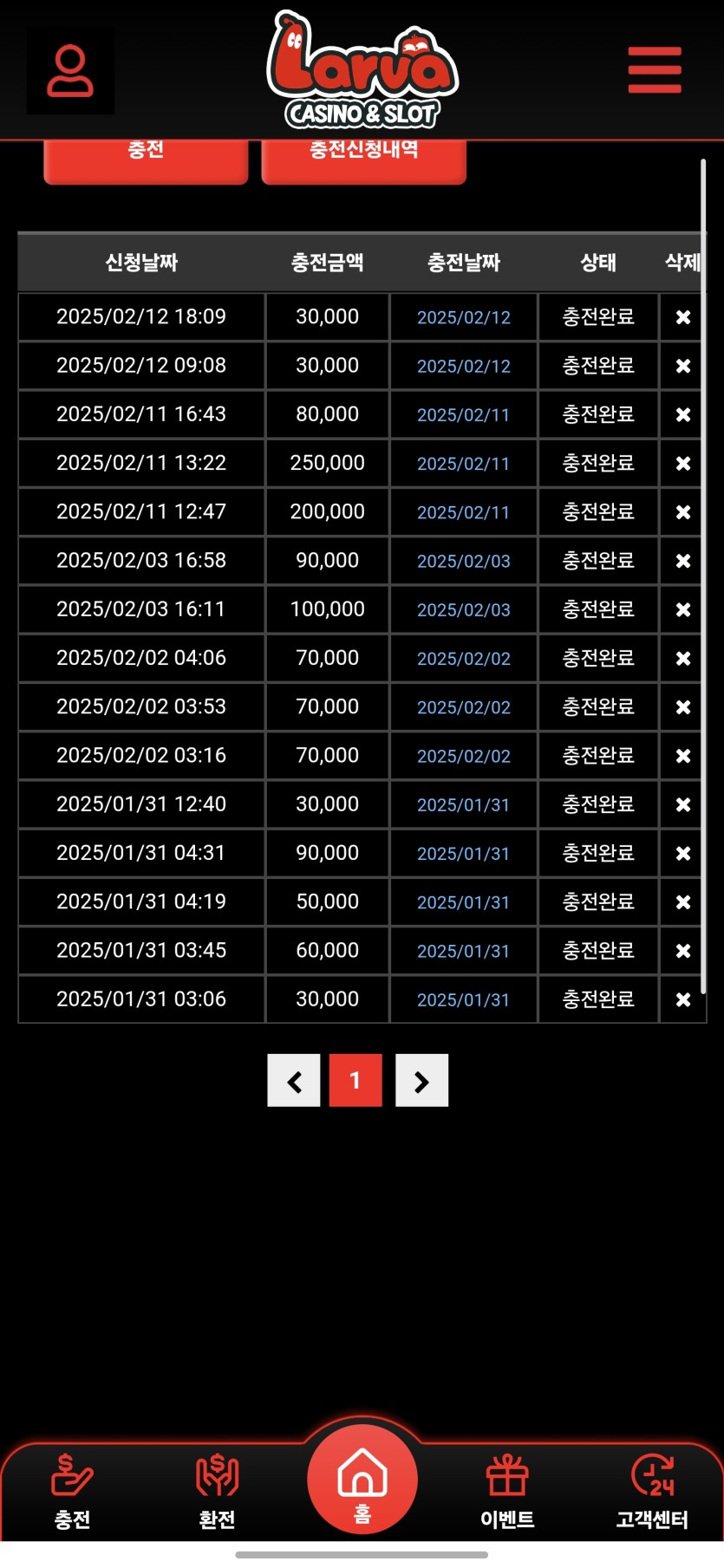Image resolution: width=724 pixels, height=1568 pixels.
Task: Open the 충전신청내역 tab
Action: coord(363,158)
